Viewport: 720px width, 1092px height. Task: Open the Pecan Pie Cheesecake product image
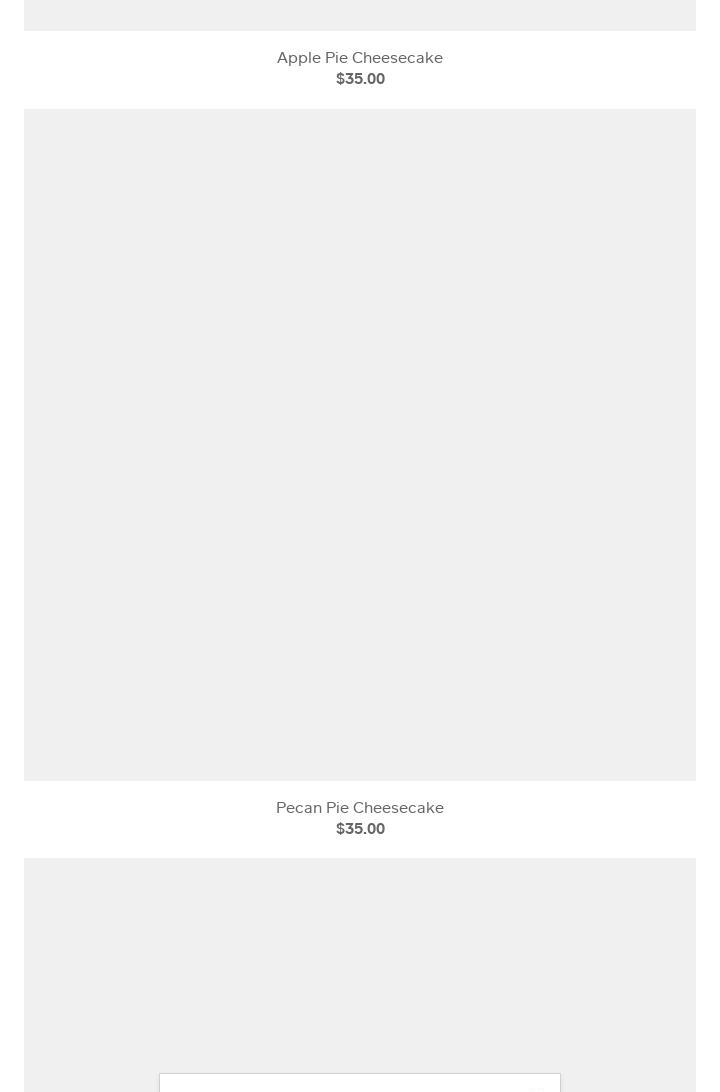coord(360,445)
